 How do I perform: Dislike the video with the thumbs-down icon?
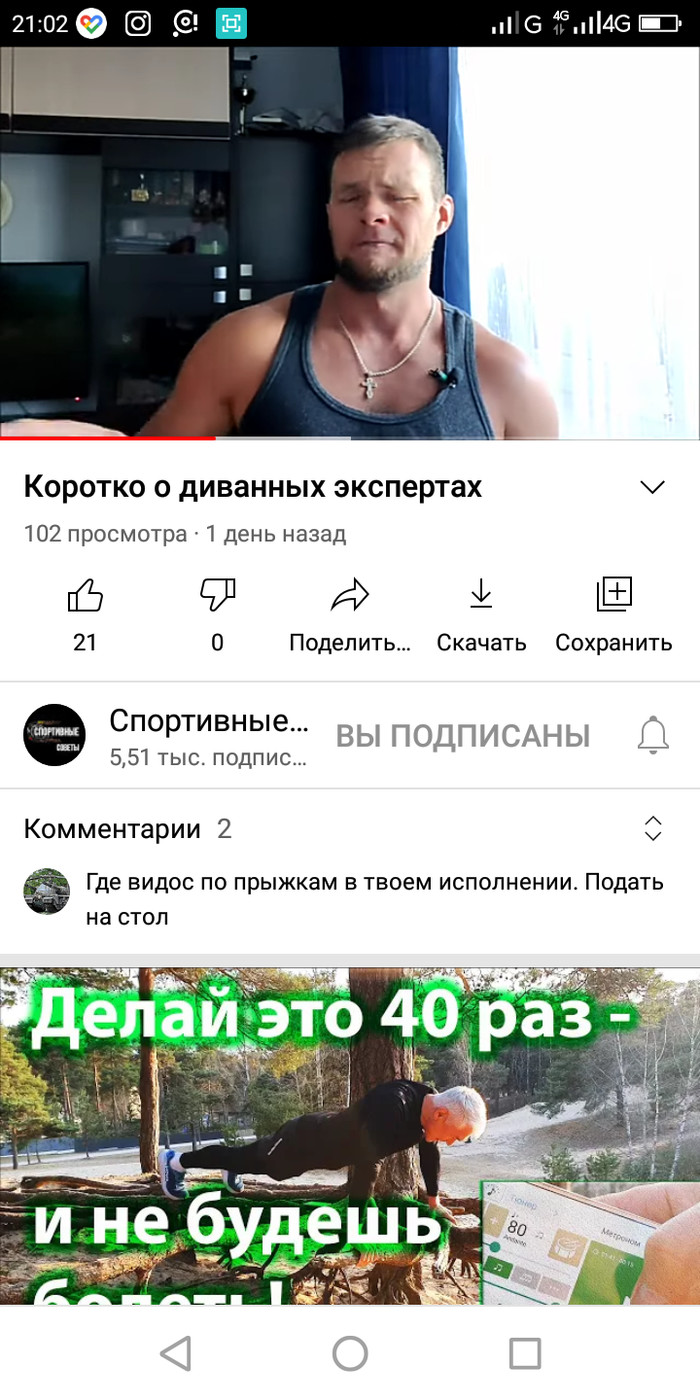click(x=217, y=597)
